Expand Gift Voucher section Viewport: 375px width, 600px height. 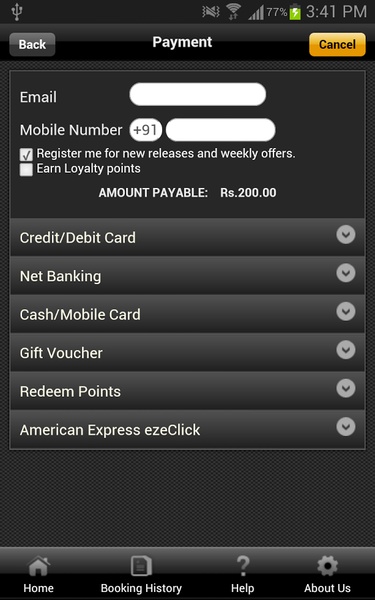point(188,352)
